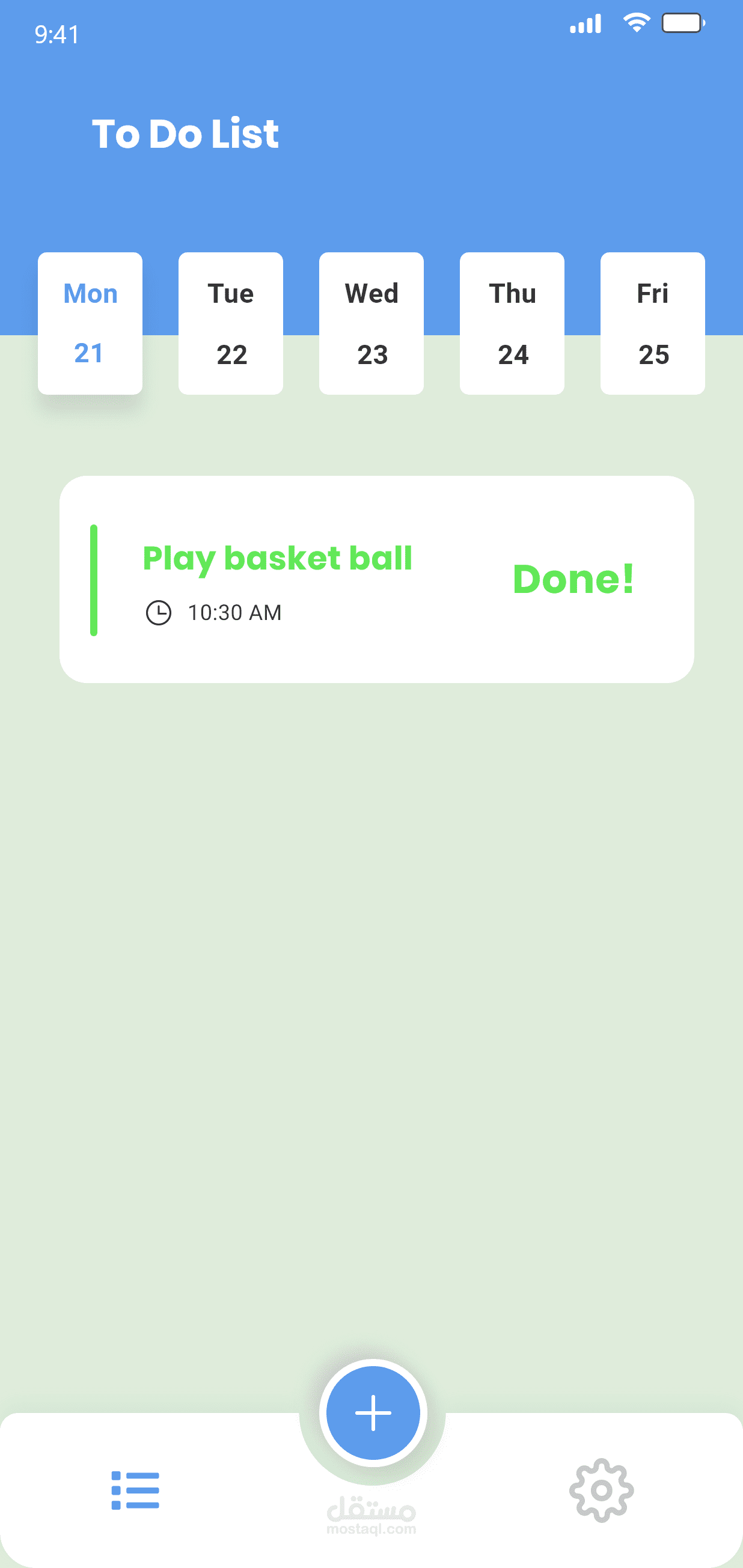This screenshot has width=743, height=1568.
Task: Select the Mon 21 day card
Action: click(90, 323)
